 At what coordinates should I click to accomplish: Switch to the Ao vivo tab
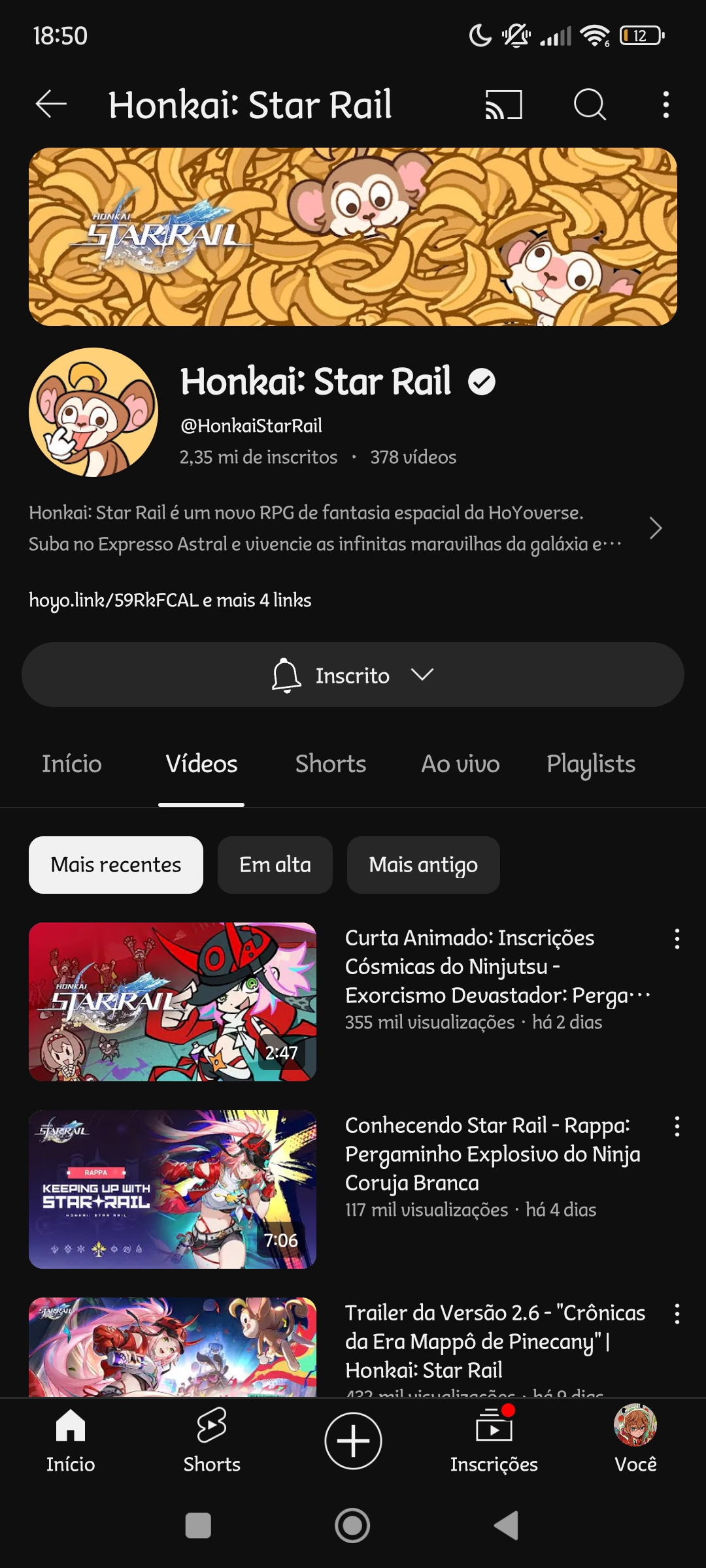pyautogui.click(x=460, y=764)
